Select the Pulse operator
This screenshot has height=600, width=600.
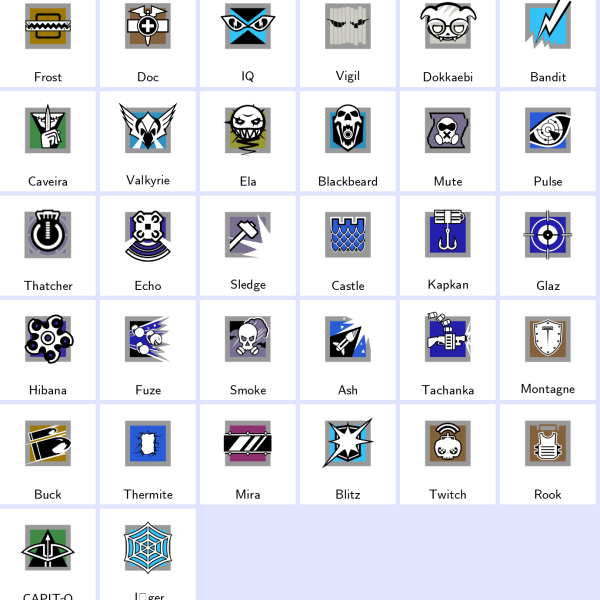coord(548,139)
